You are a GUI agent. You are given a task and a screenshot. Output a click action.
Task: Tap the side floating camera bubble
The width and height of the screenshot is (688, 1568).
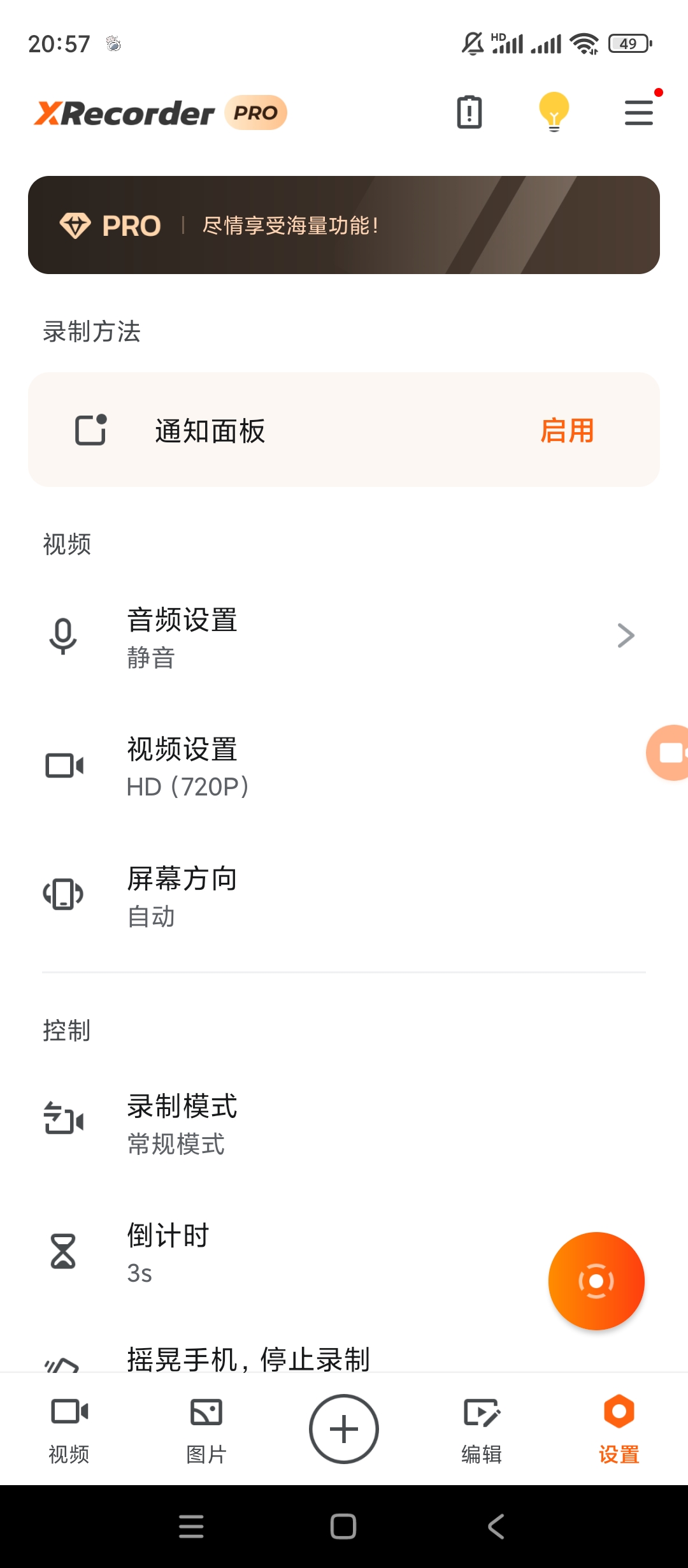click(x=669, y=753)
